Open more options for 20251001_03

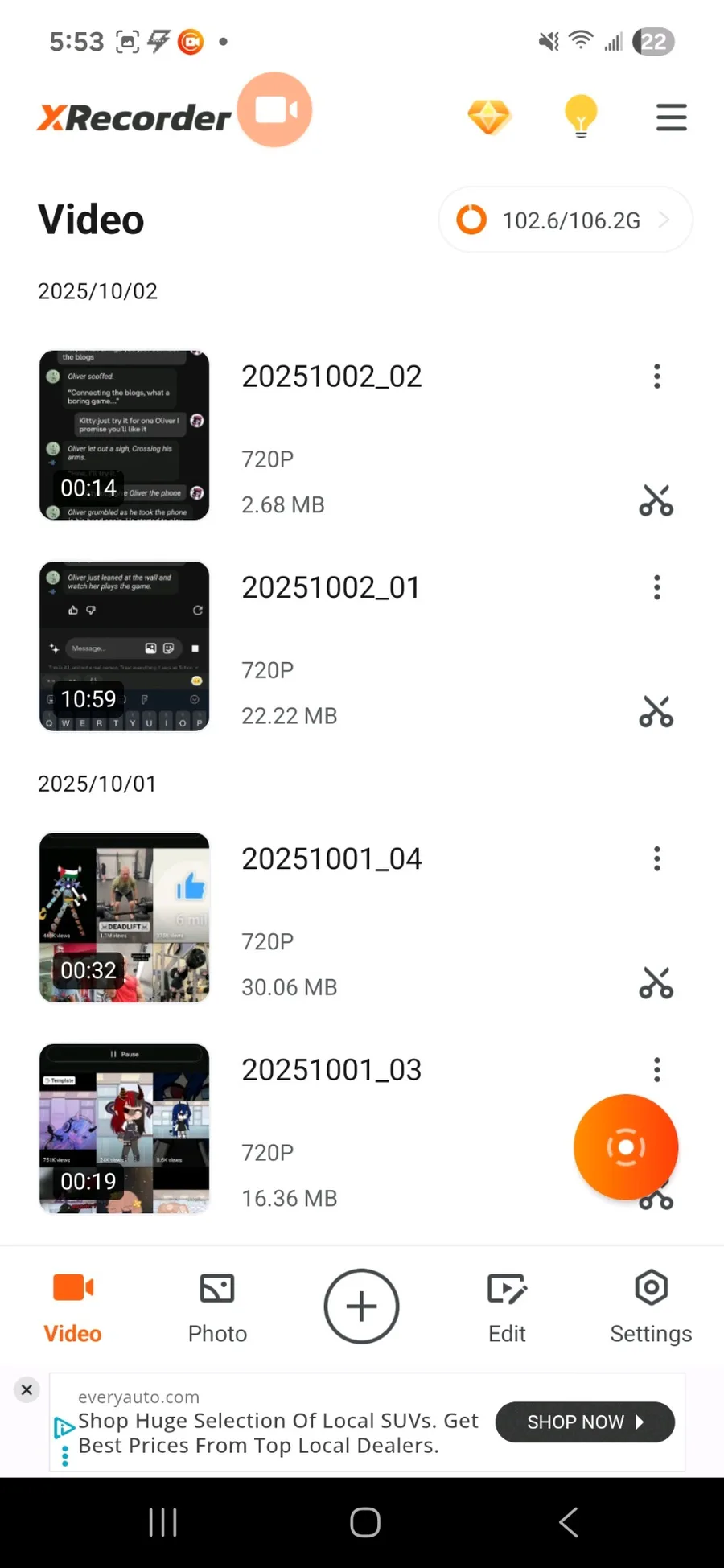point(657,1069)
